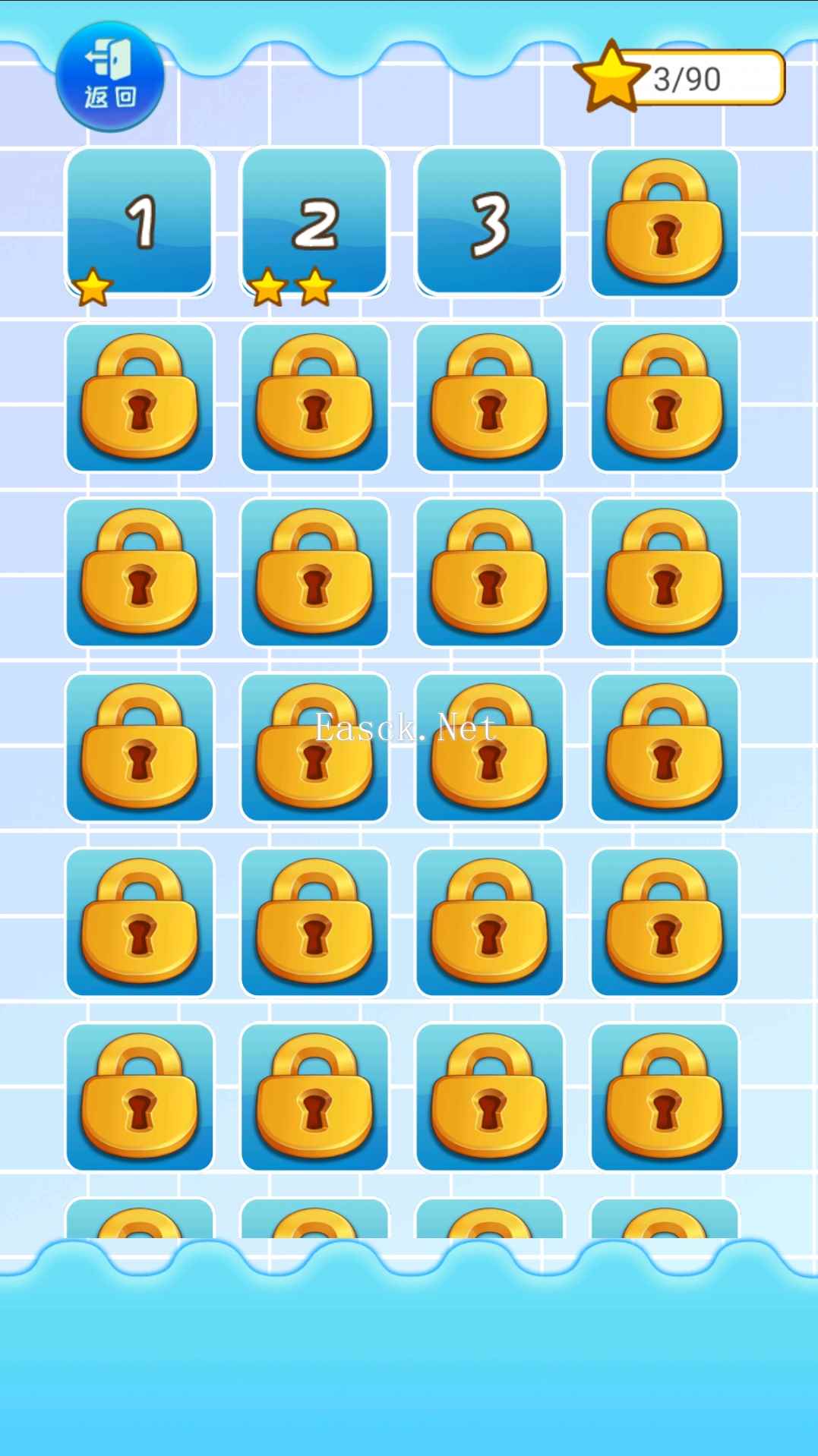Play level 3
Viewport: 818px width, 1456px height.
[x=489, y=222]
